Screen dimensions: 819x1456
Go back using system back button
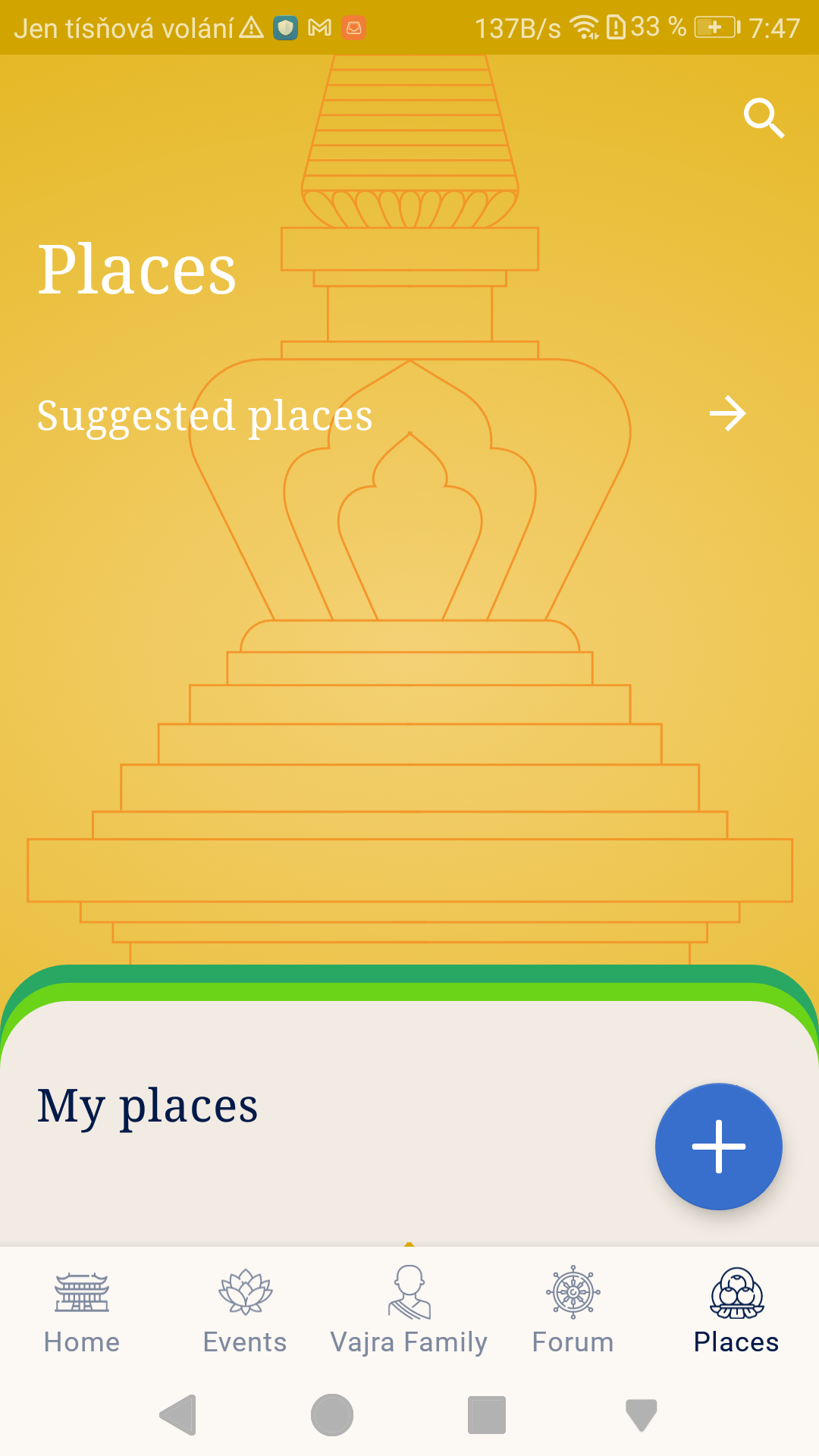pyautogui.click(x=179, y=1415)
